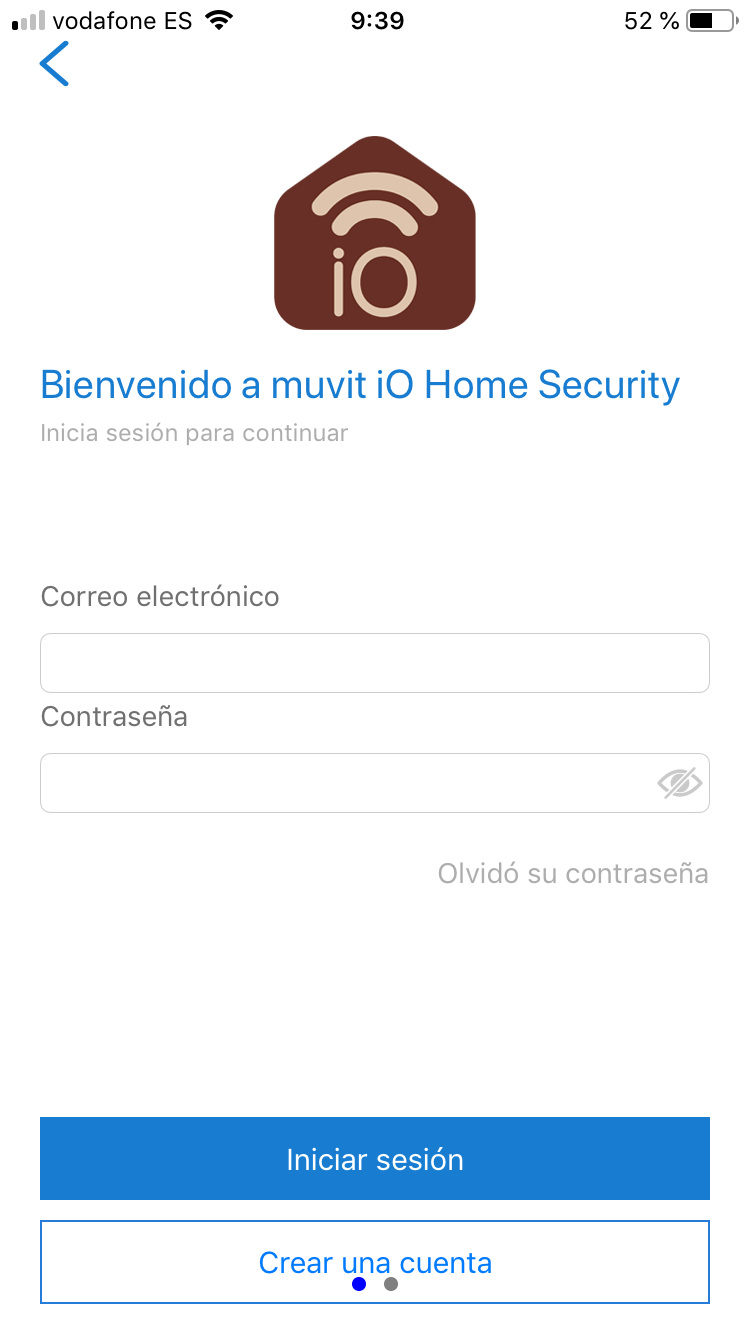750x1334 pixels.
Task: Tap the muvit iO Home Security logo
Action: tap(375, 232)
